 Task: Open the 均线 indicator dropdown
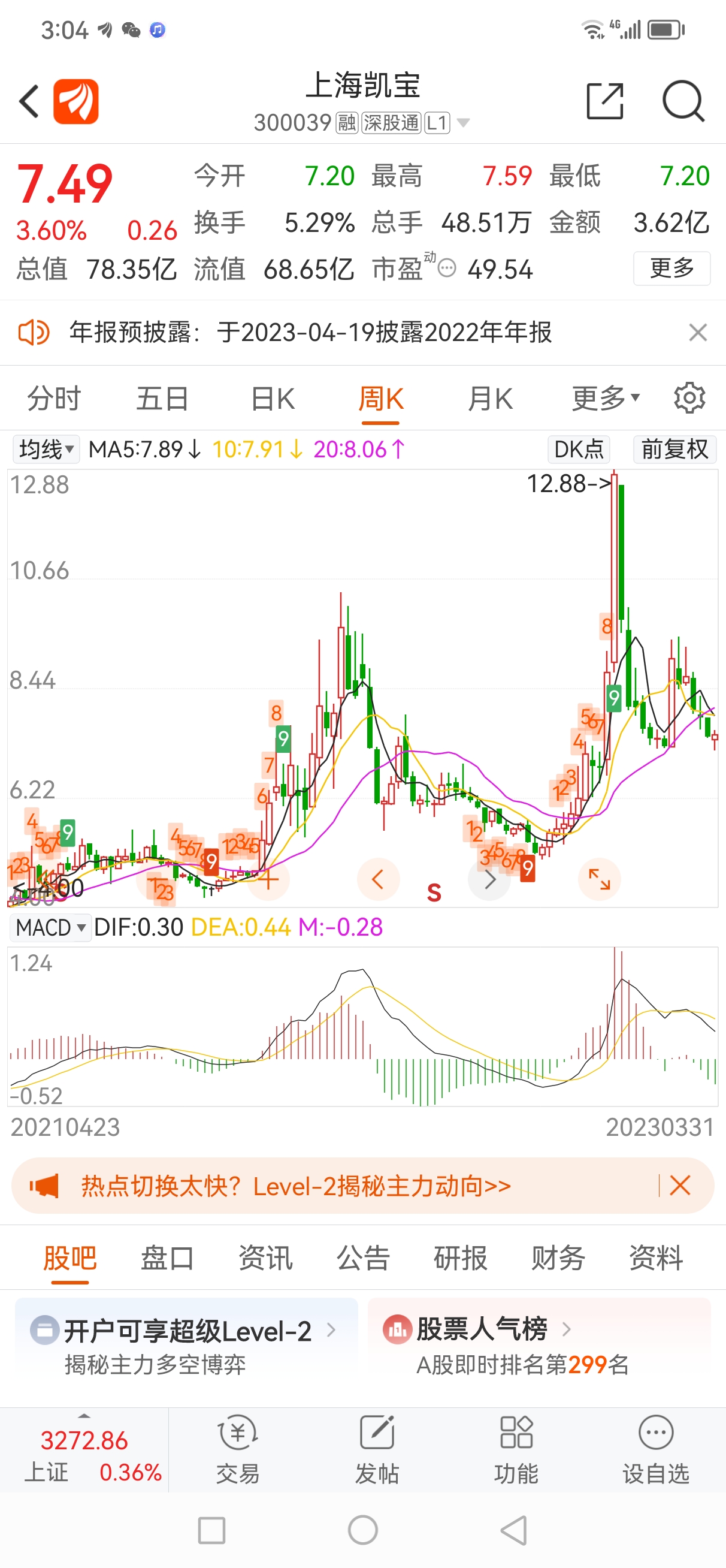pos(46,449)
